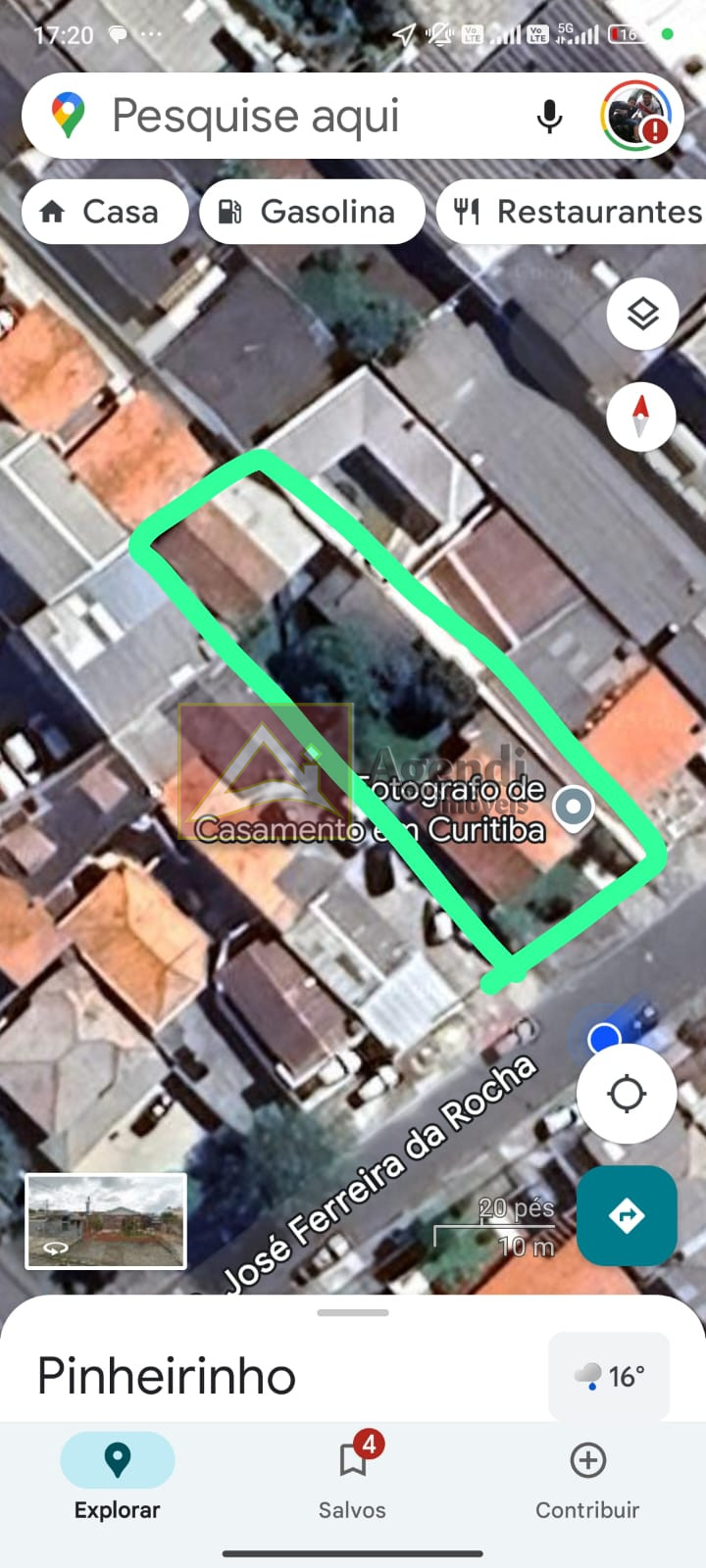Image resolution: width=706 pixels, height=1568 pixels.
Task: Open the 16° weather widget
Action: click(609, 1376)
